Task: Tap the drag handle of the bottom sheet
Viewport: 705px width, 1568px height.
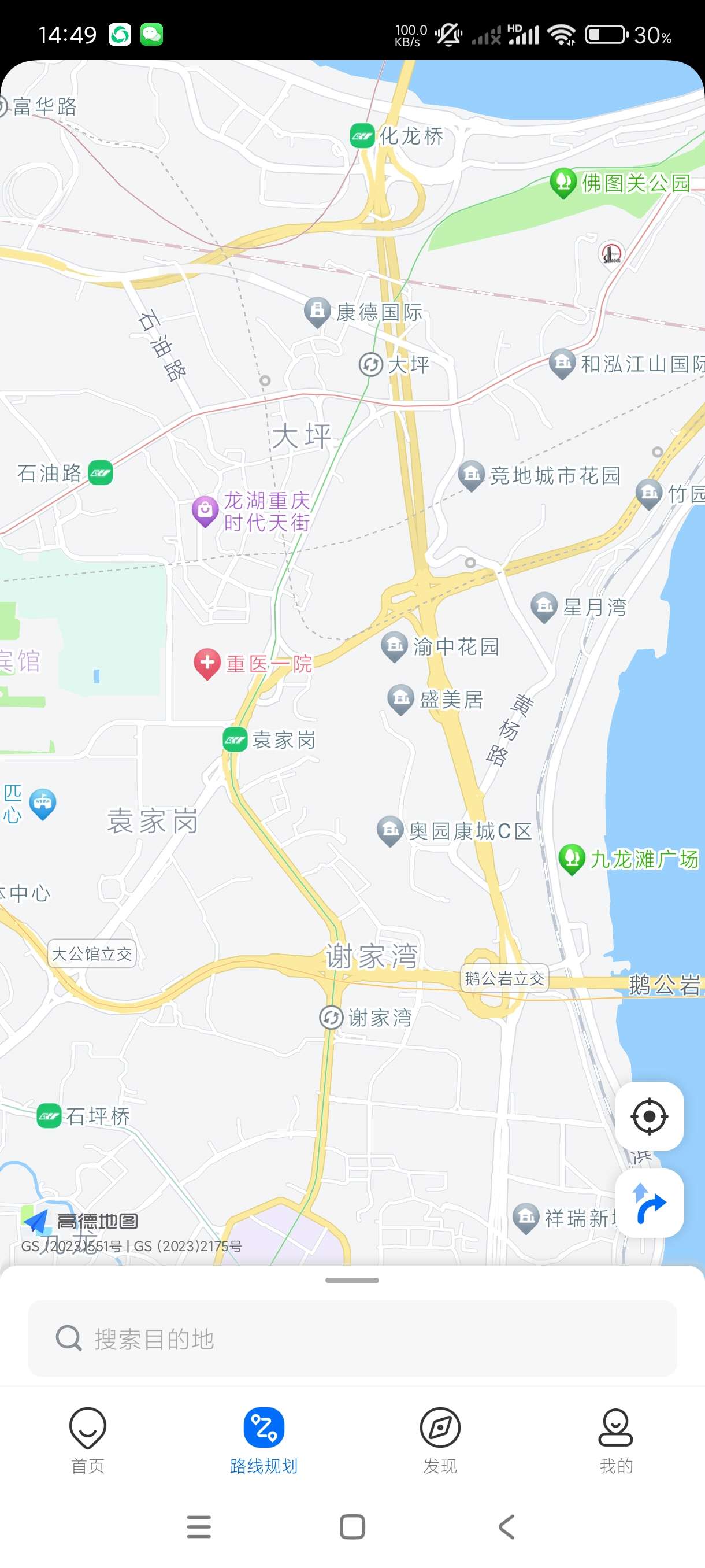Action: (351, 1281)
